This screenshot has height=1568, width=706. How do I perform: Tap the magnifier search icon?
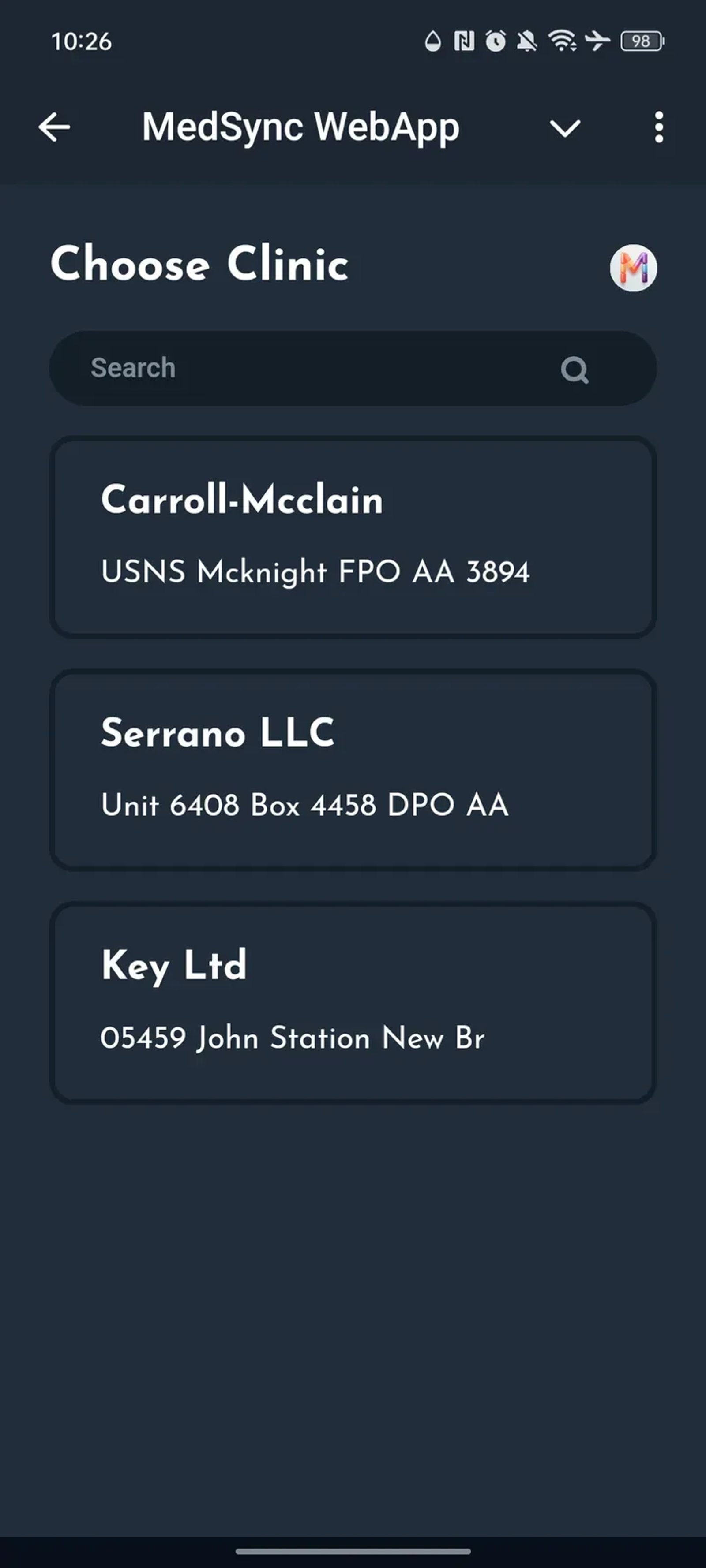574,370
